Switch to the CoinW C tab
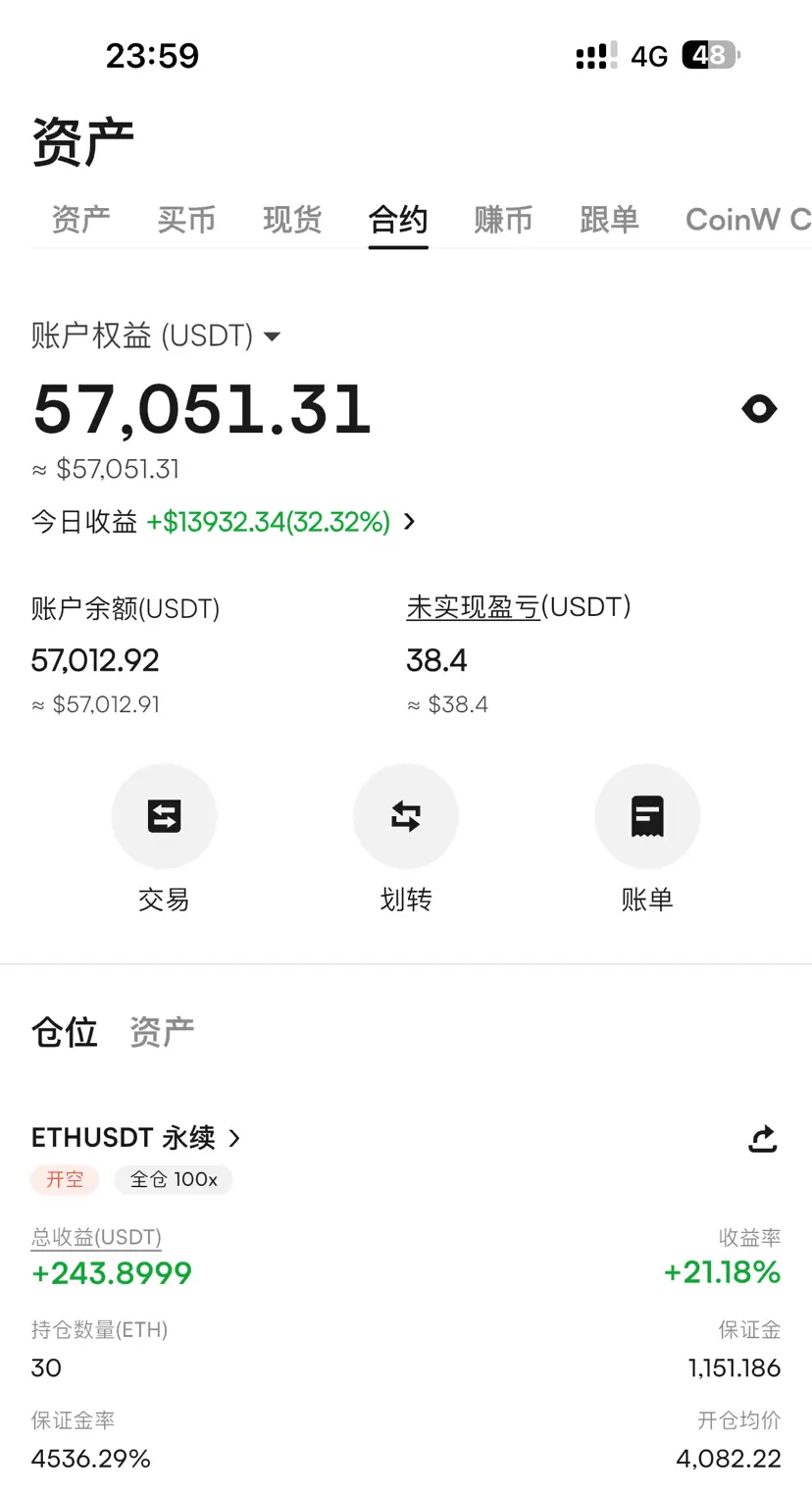 747,220
